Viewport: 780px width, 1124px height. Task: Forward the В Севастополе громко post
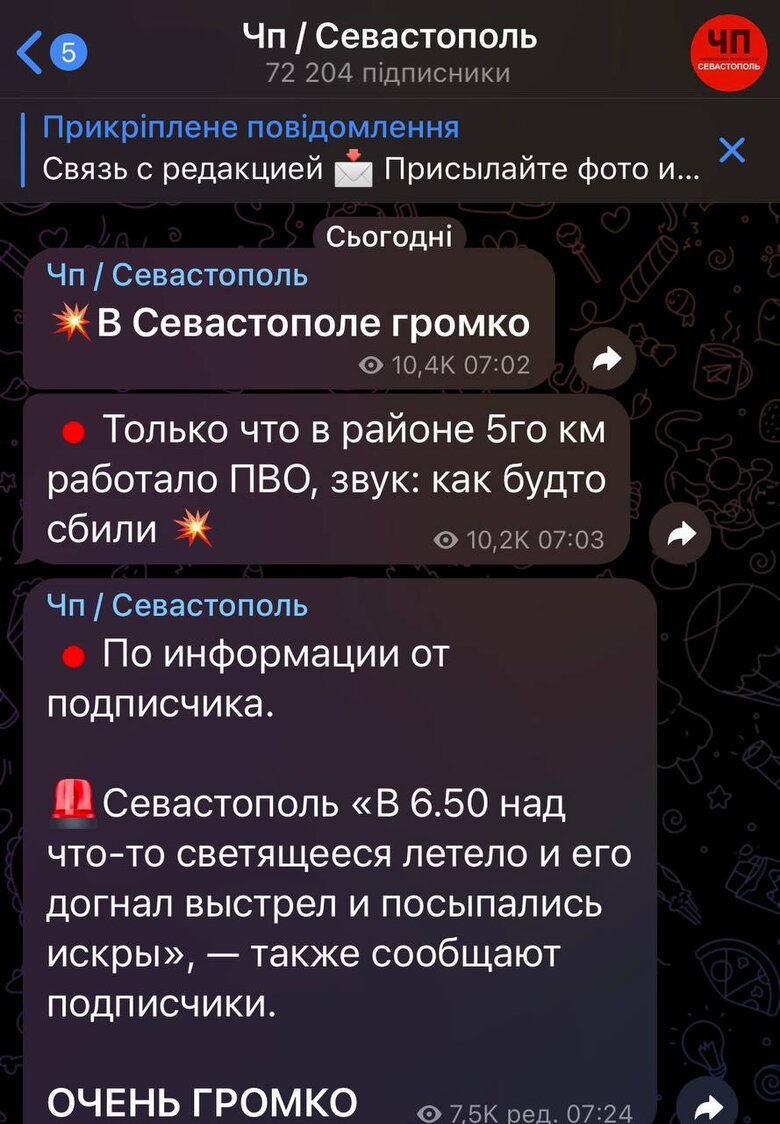pos(605,361)
